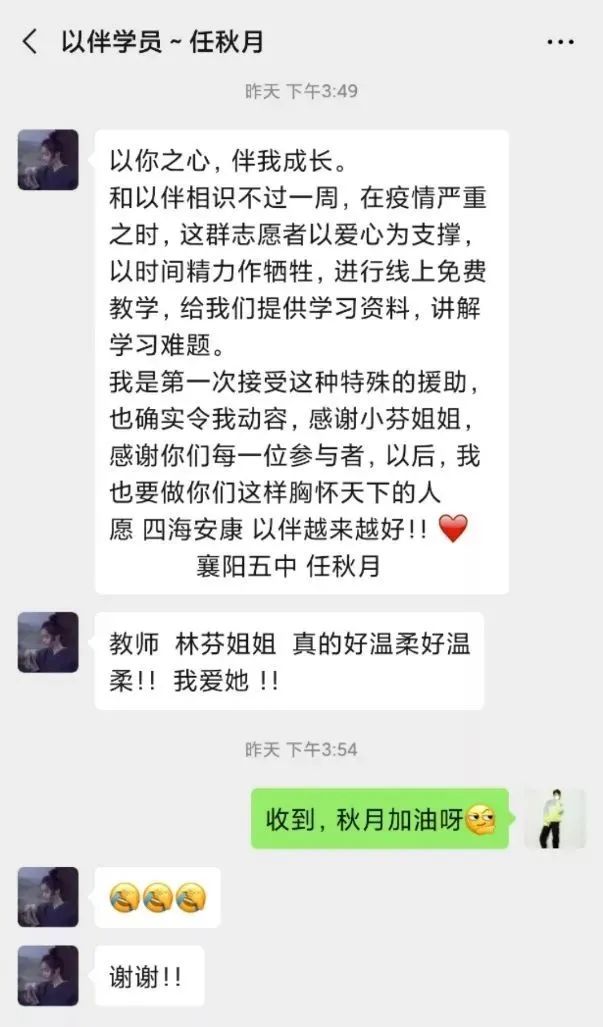Viewport: 603px width, 1027px height.
Task: Go back from 任秋月 chat
Action: pos(30,42)
